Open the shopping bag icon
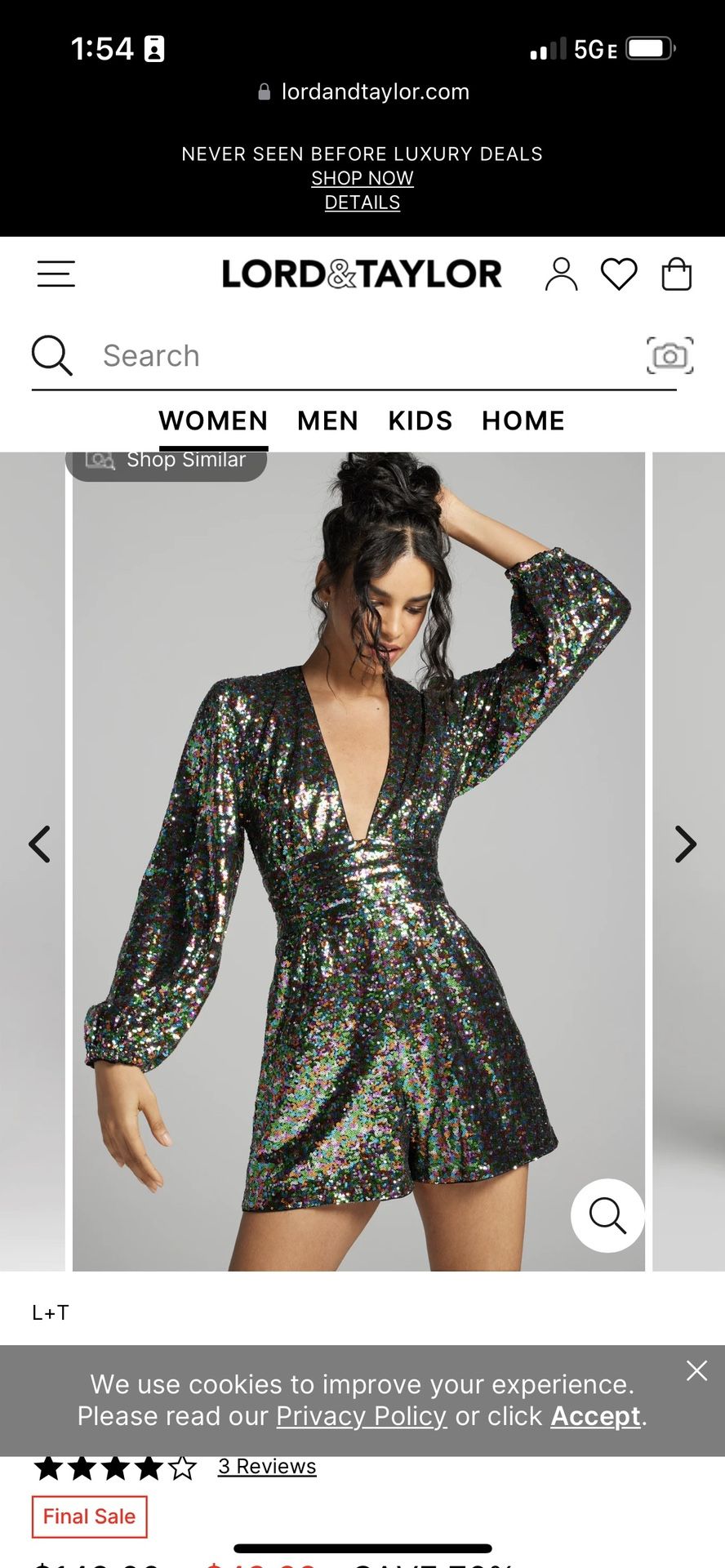725x1568 pixels. pos(676,274)
